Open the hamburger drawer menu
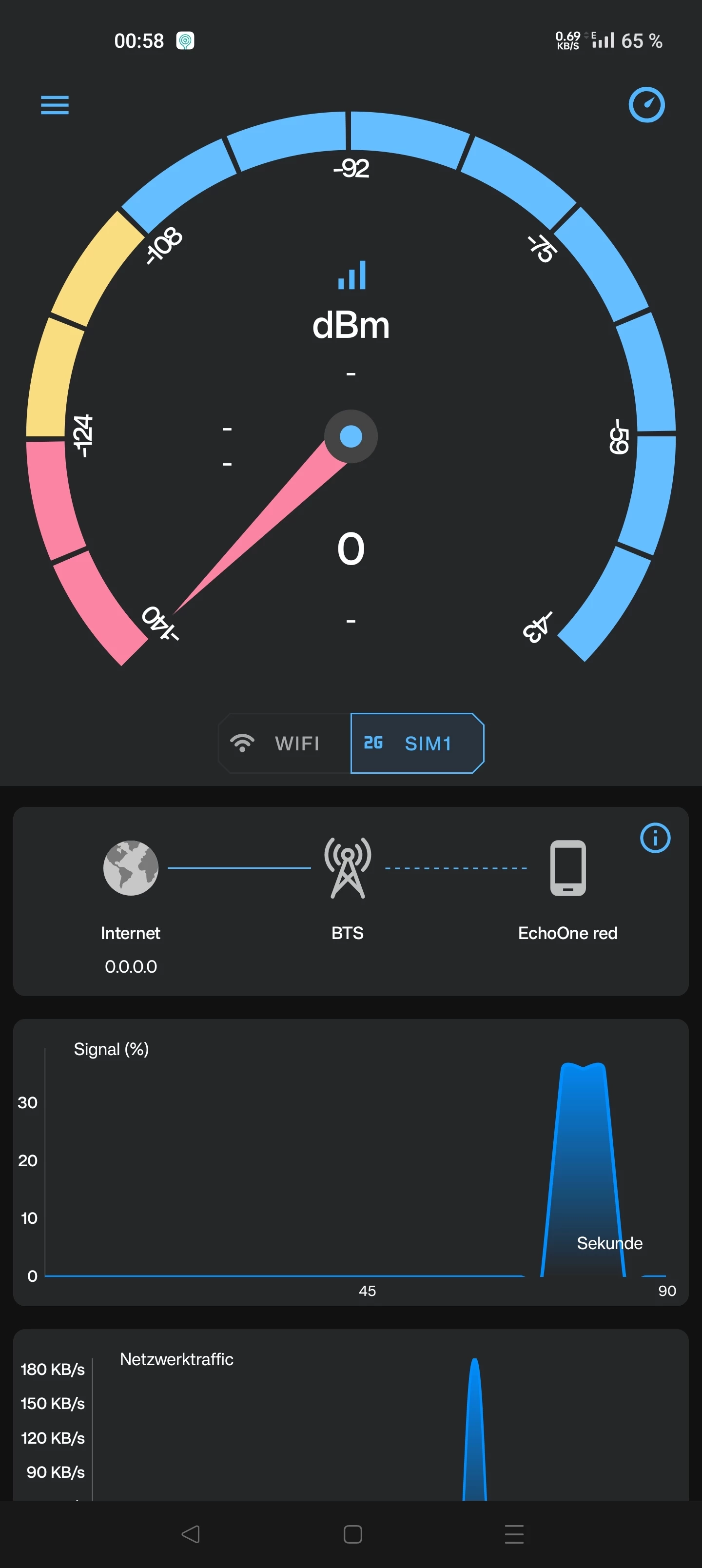 [55, 105]
